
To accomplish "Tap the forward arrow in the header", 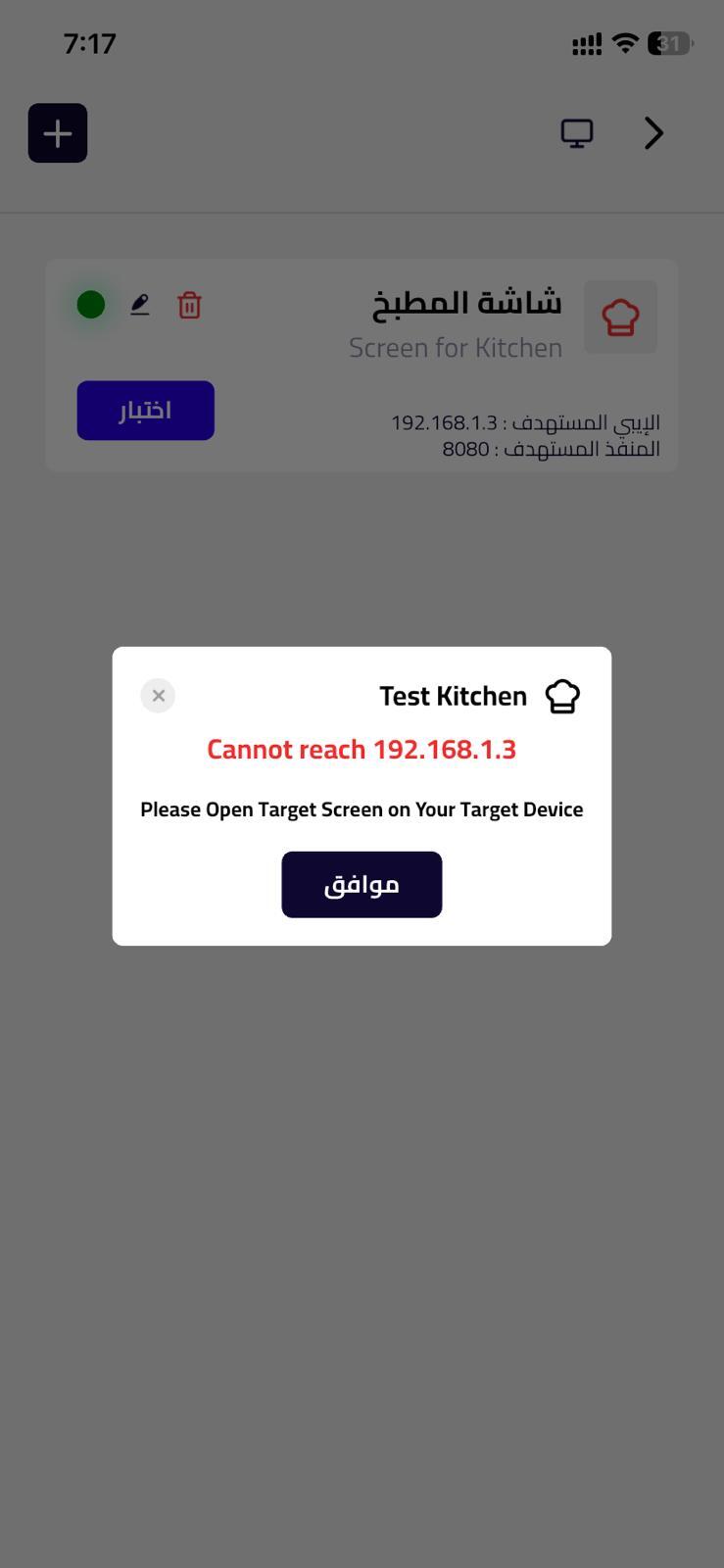I will point(653,133).
